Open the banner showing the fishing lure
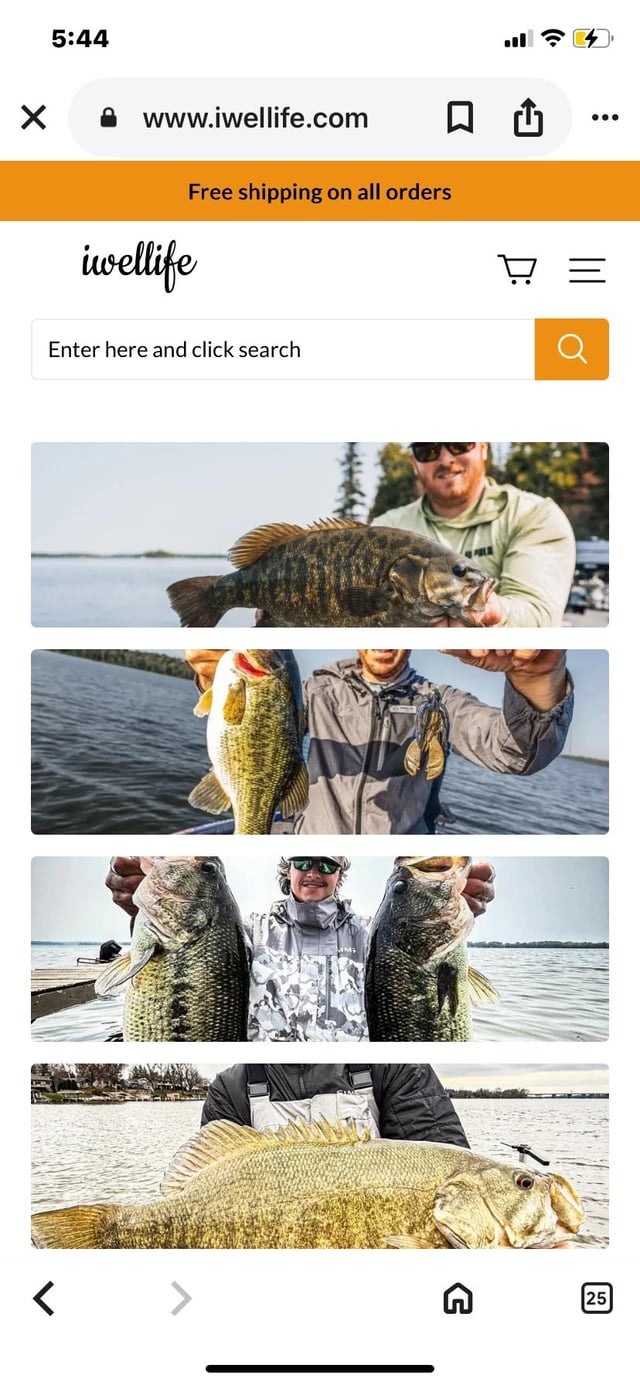Screen dimensions: 640x1385 320,742
